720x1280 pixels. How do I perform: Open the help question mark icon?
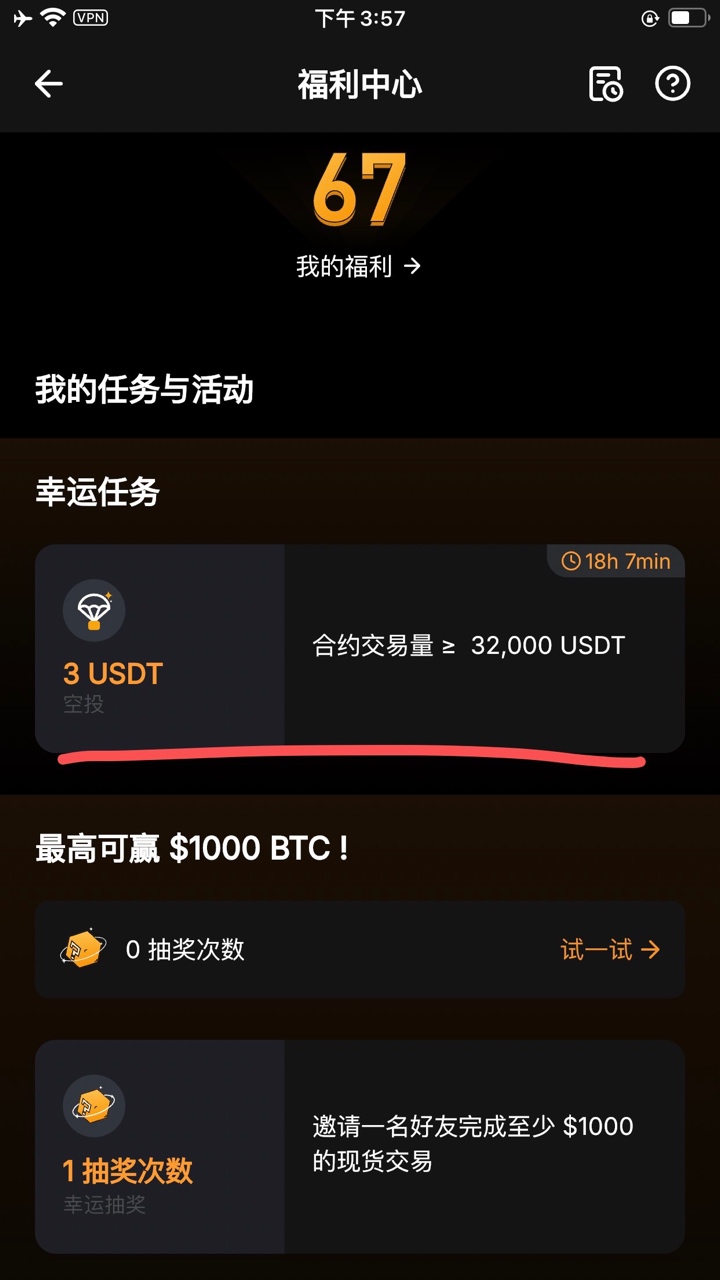(x=672, y=85)
